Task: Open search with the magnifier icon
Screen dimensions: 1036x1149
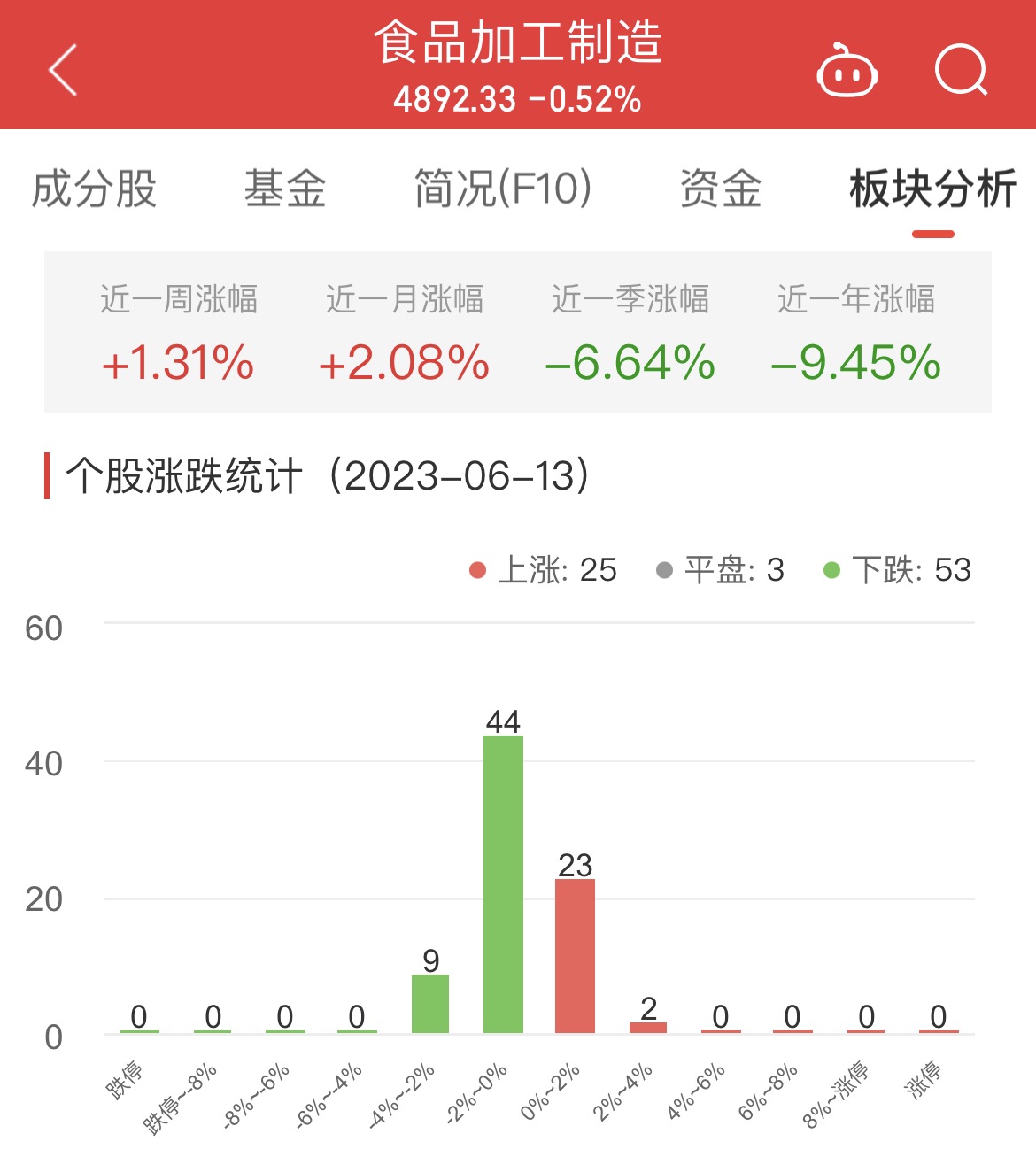Action: (x=962, y=69)
